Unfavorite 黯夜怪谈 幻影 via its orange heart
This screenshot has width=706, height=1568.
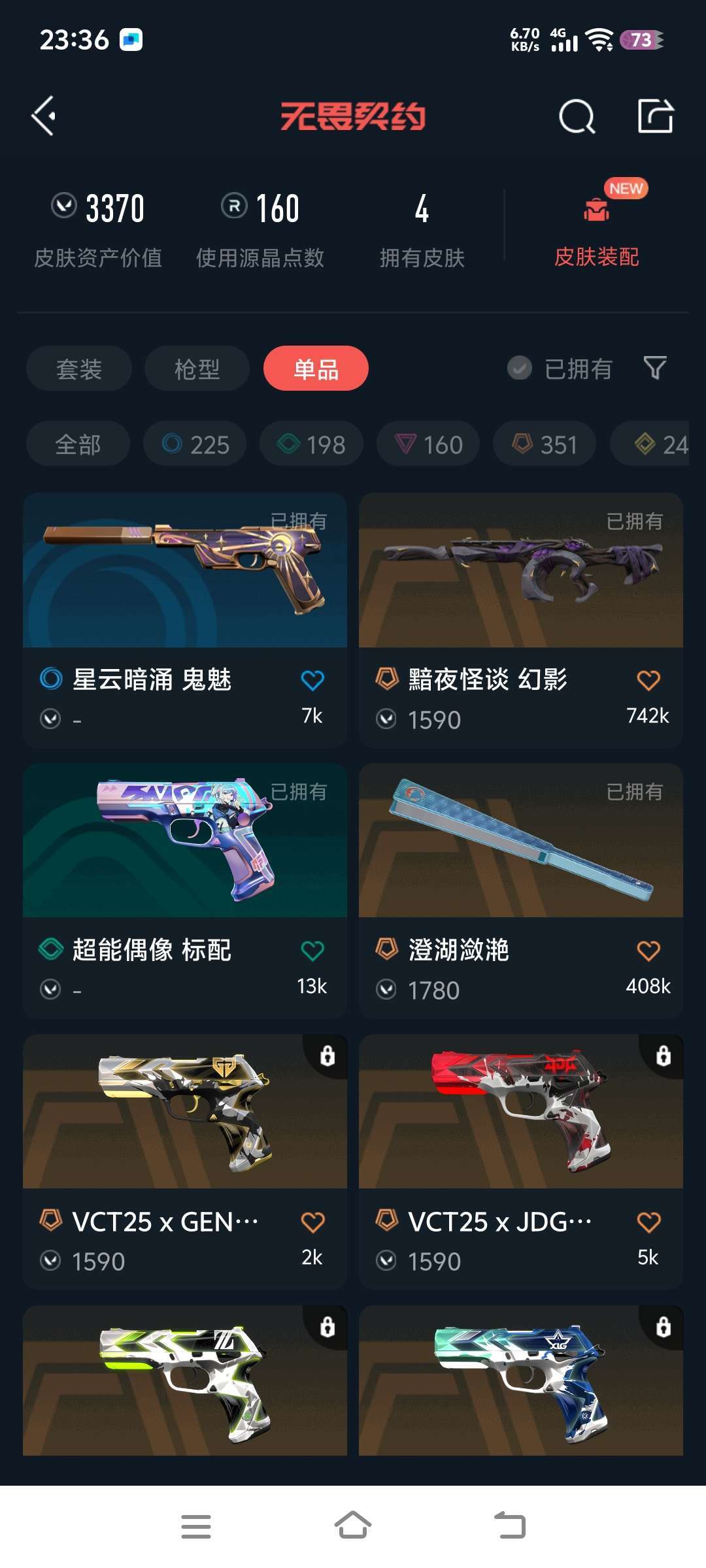(648, 679)
